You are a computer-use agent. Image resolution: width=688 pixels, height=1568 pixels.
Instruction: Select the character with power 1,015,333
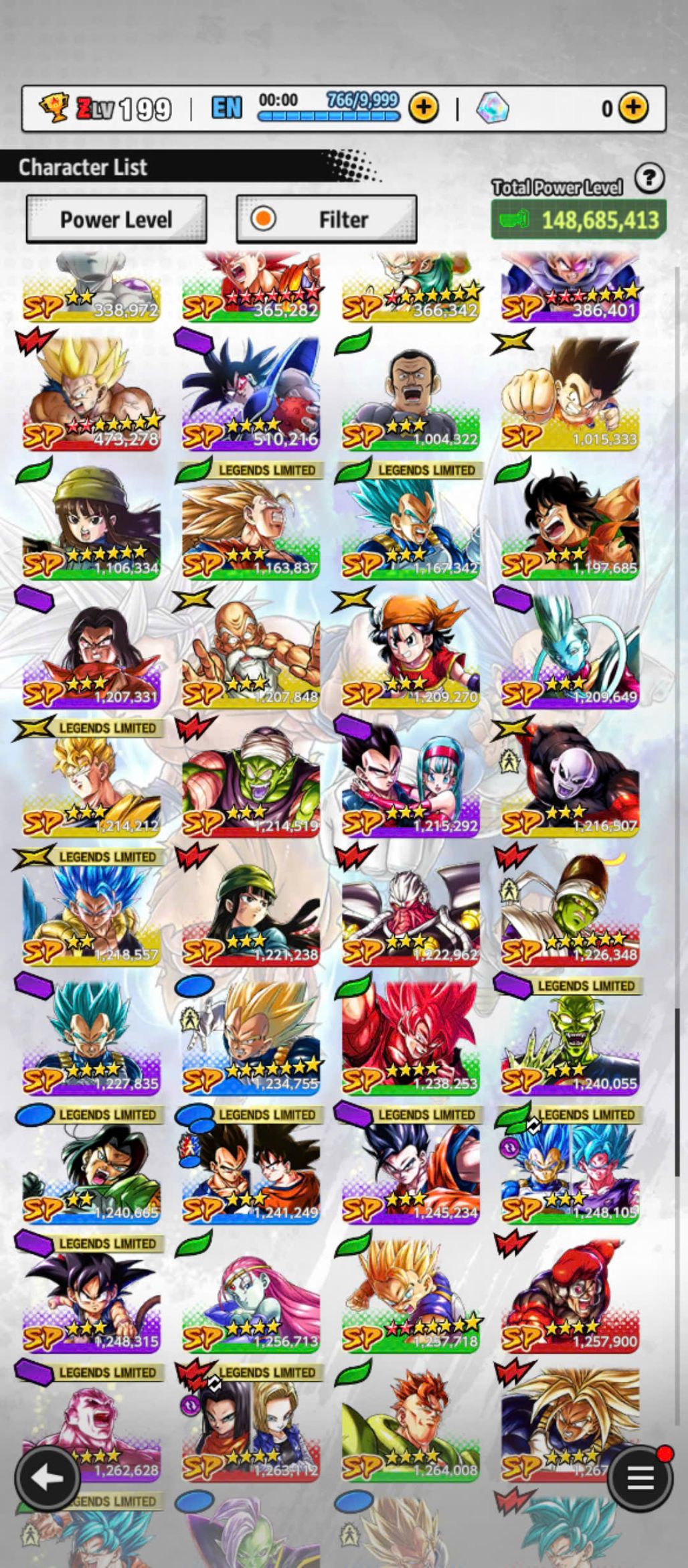[570, 396]
